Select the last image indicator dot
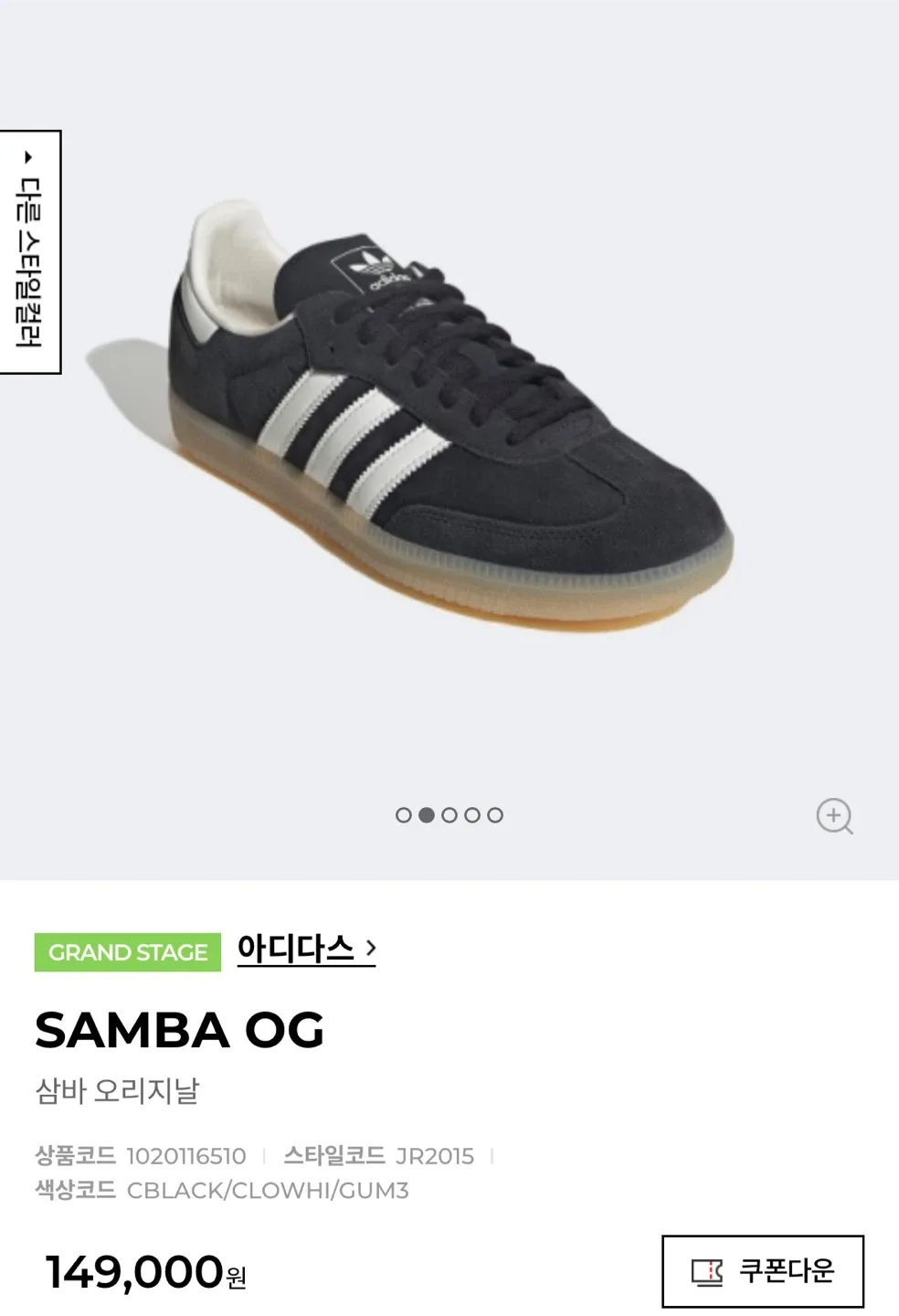 coord(495,815)
